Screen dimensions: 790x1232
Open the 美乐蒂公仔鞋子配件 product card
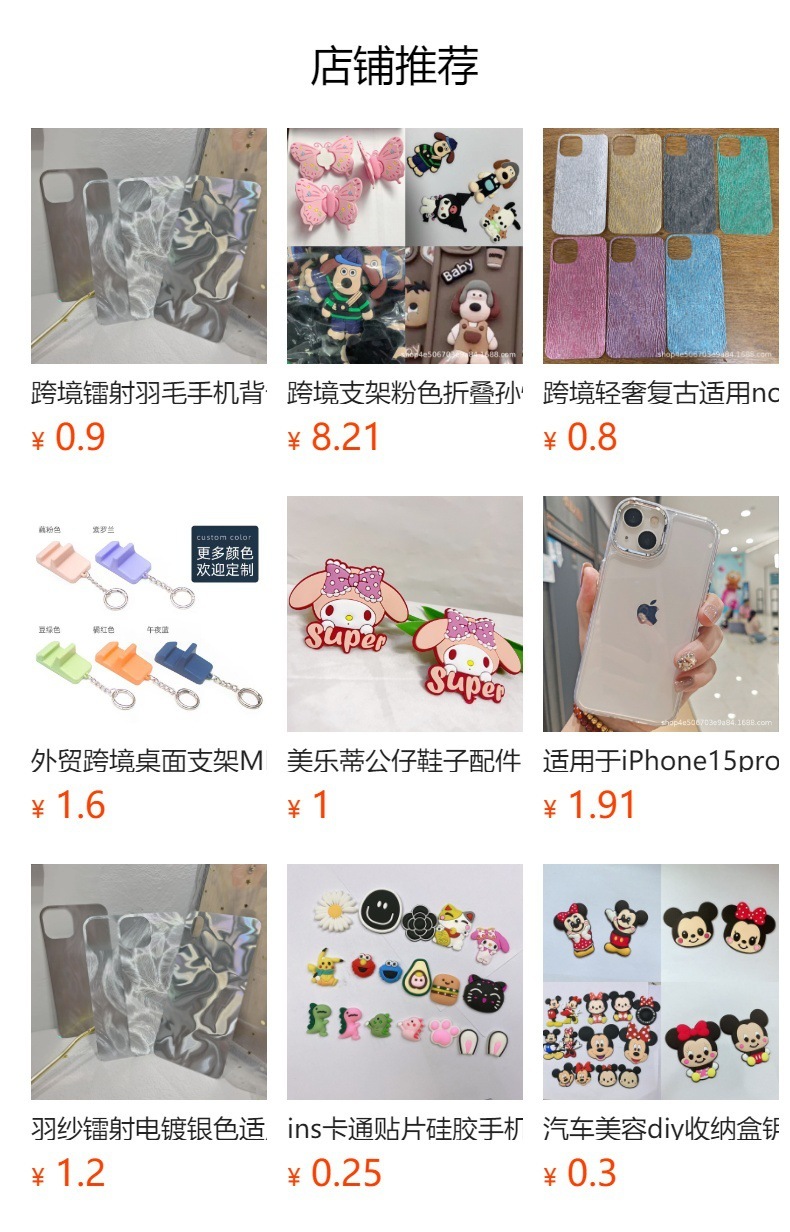click(x=404, y=614)
